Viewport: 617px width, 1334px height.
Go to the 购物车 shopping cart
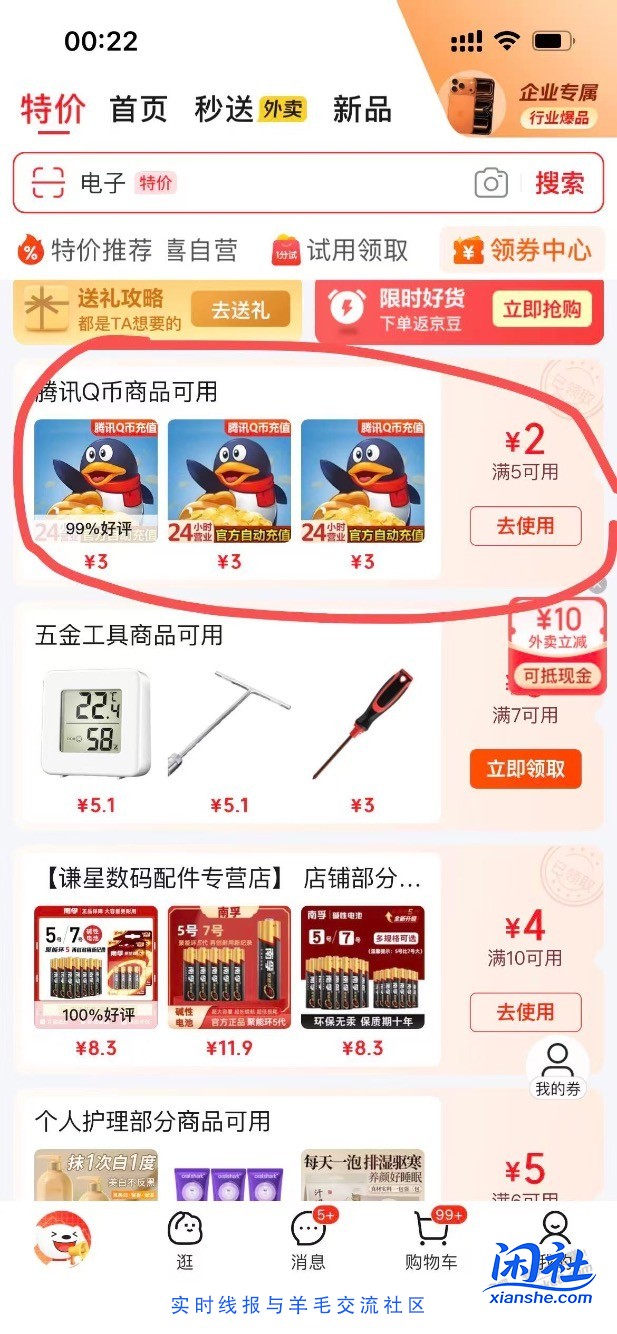point(431,1240)
